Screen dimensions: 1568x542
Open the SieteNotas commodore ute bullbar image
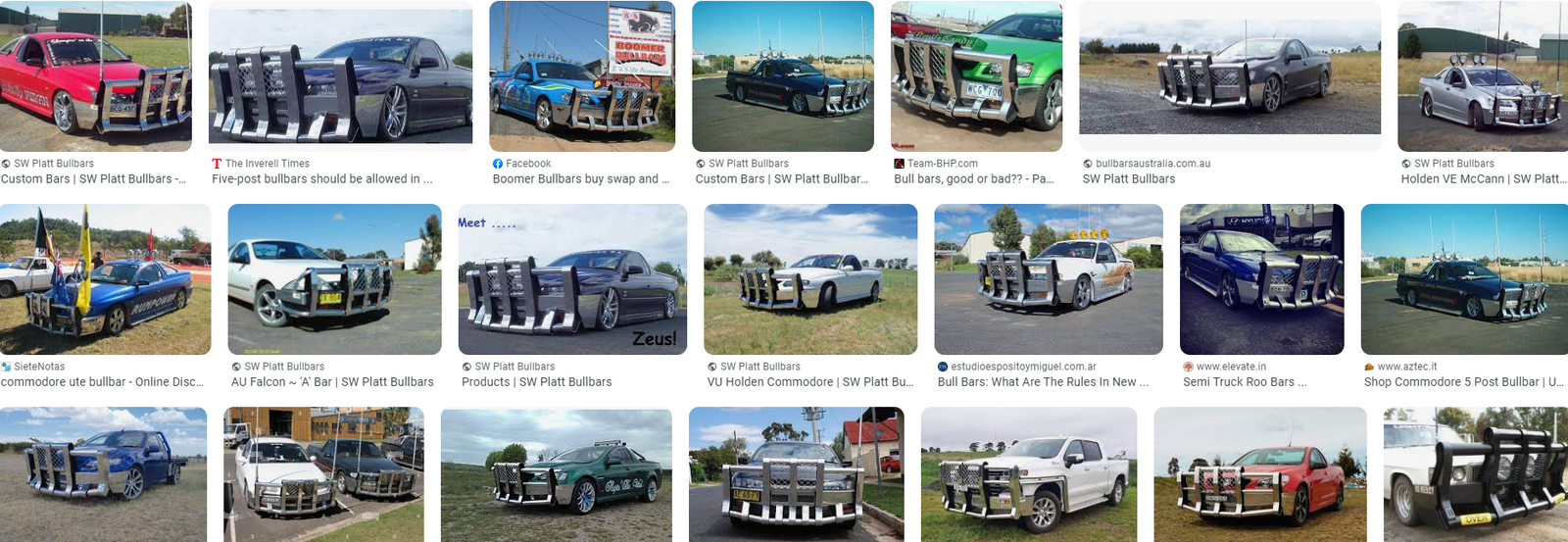pos(105,279)
